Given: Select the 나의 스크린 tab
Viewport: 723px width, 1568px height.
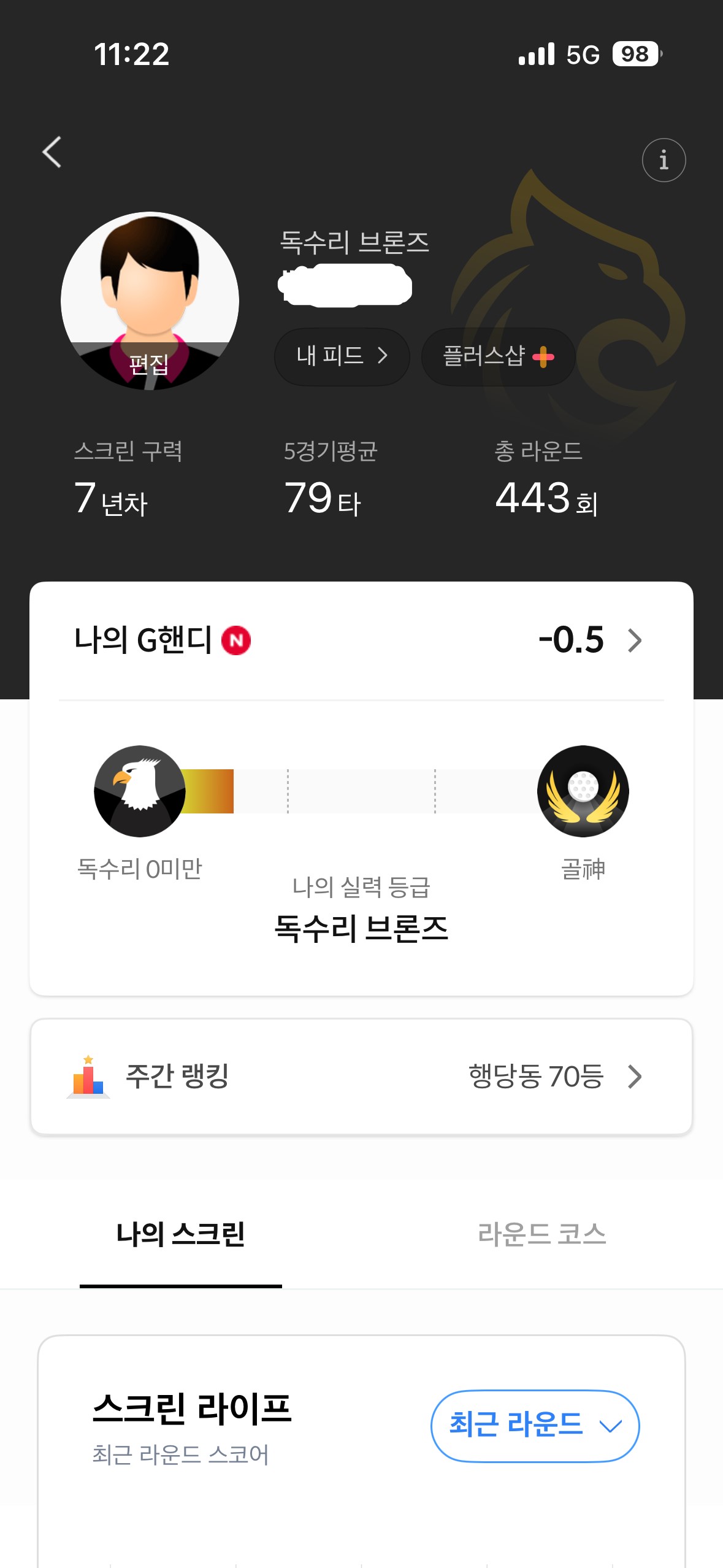Looking at the screenshot, I should click(180, 1234).
